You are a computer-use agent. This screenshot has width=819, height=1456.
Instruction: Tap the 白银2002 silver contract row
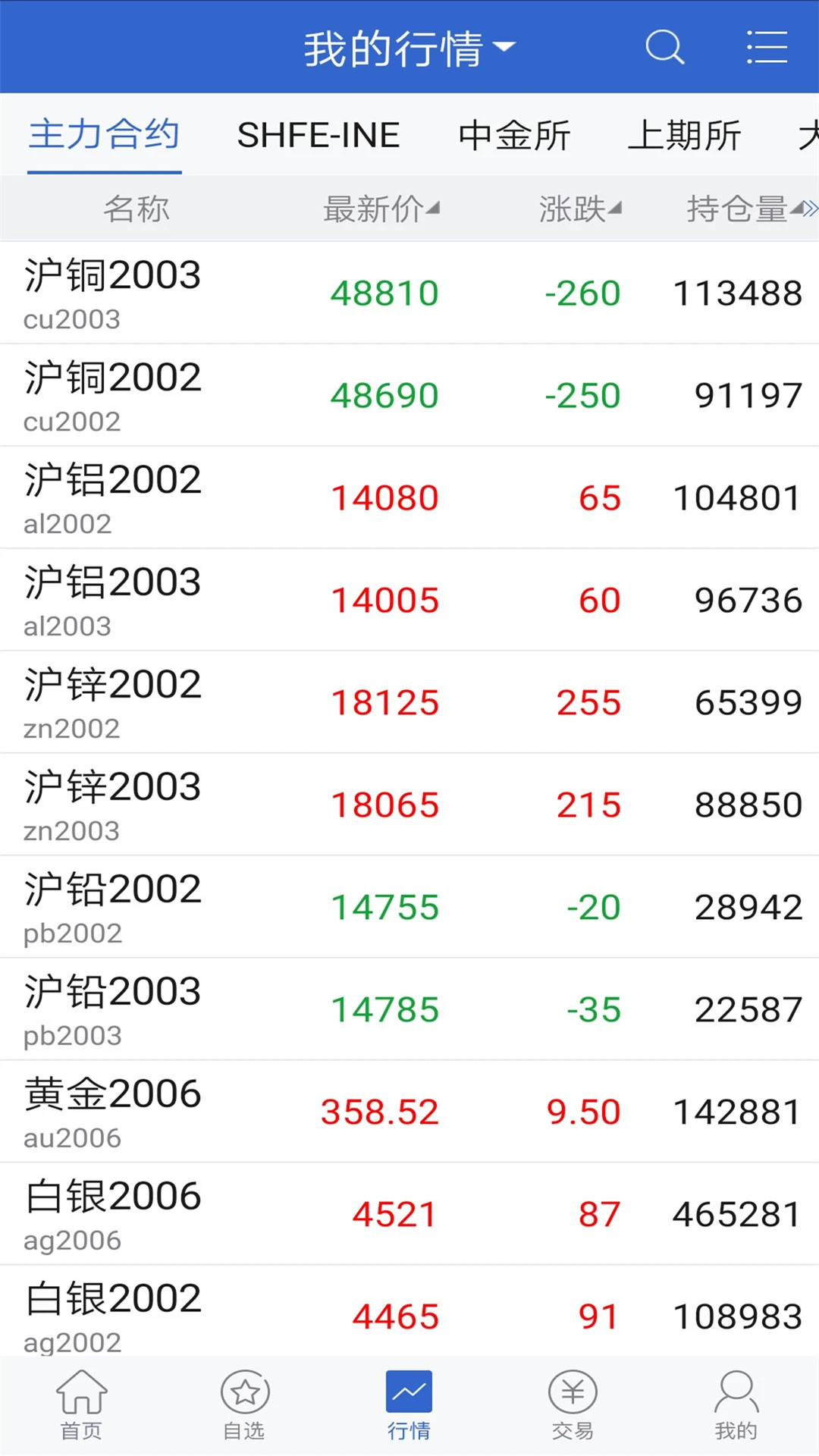coord(409,1316)
